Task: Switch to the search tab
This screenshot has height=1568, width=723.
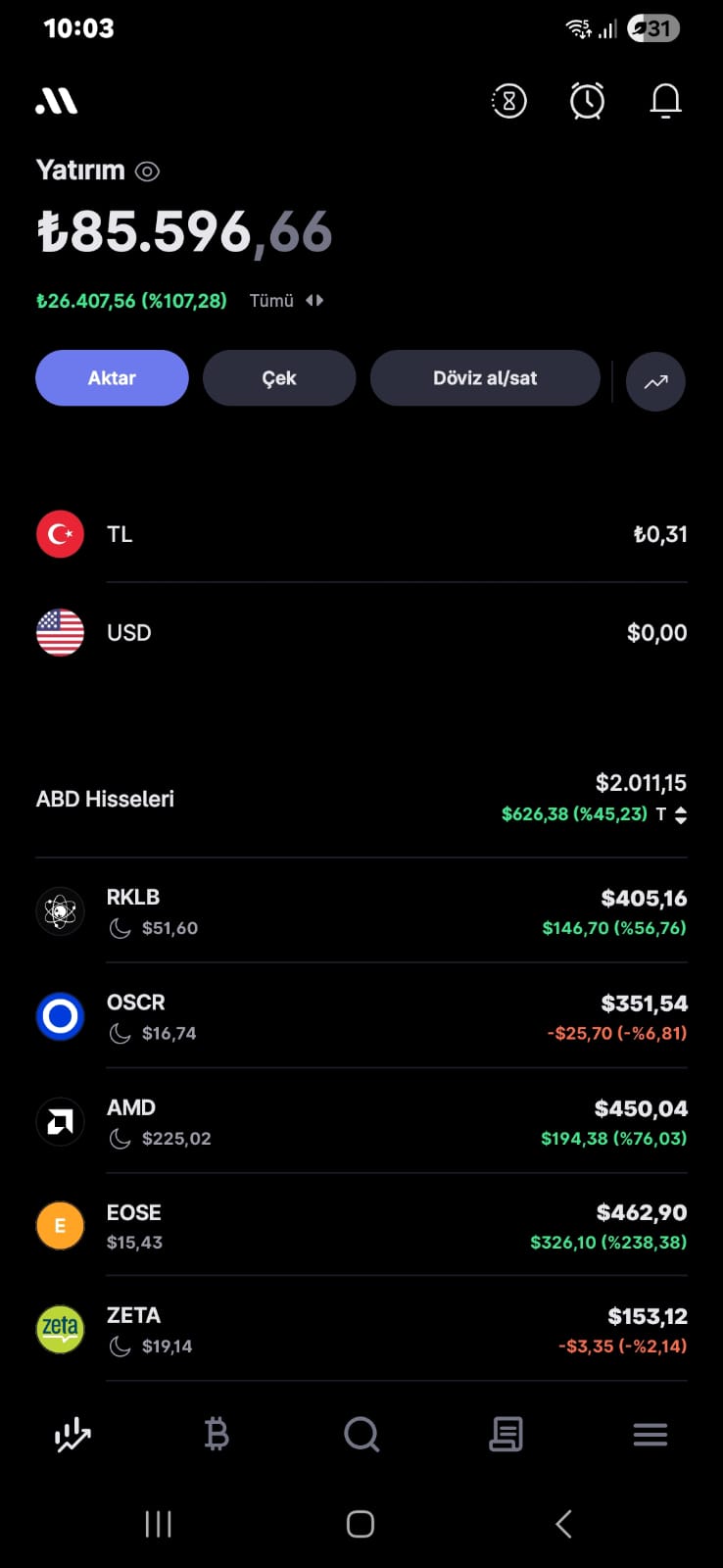Action: click(361, 1435)
